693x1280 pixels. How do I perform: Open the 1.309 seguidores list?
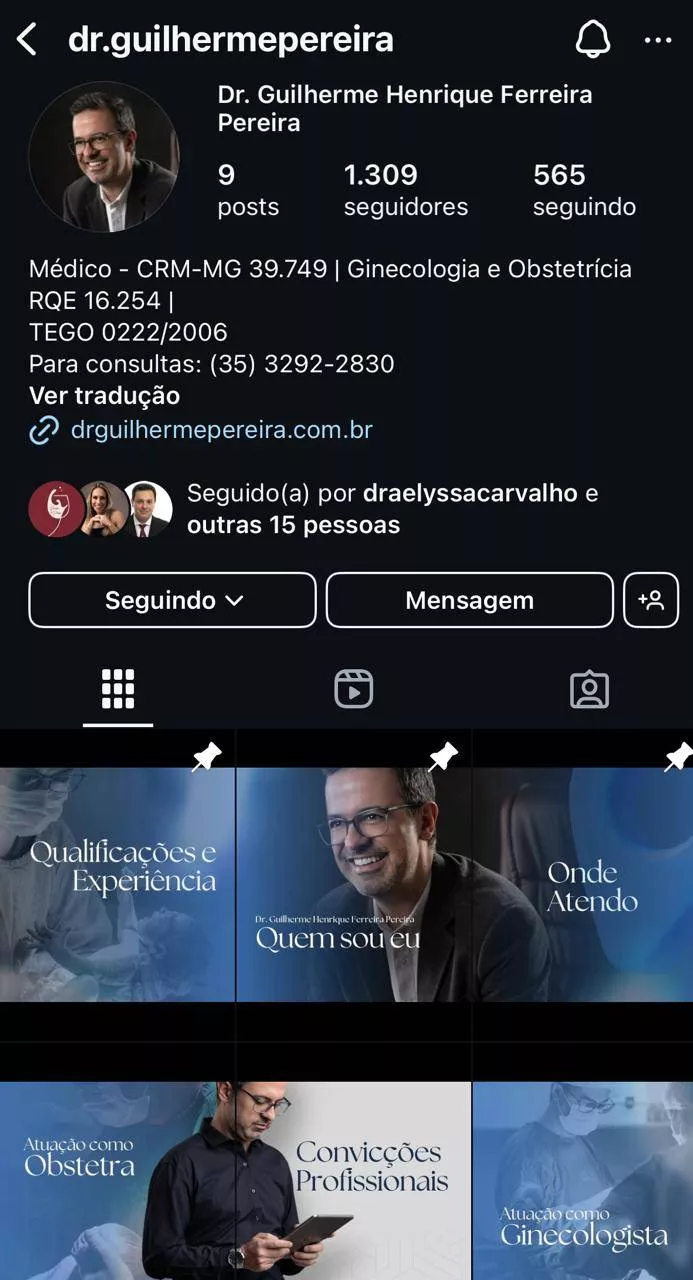405,190
